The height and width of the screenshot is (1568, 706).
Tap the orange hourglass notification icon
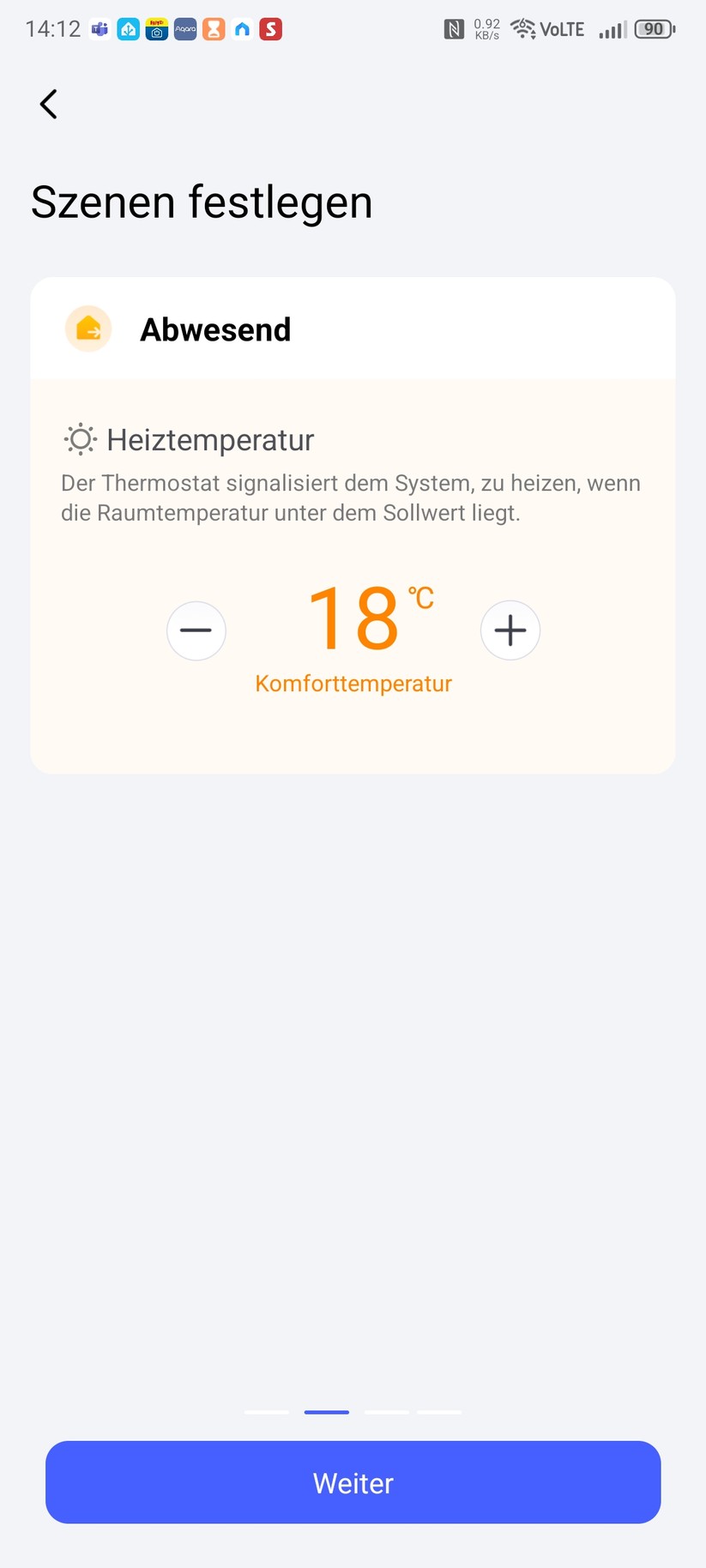(x=213, y=29)
